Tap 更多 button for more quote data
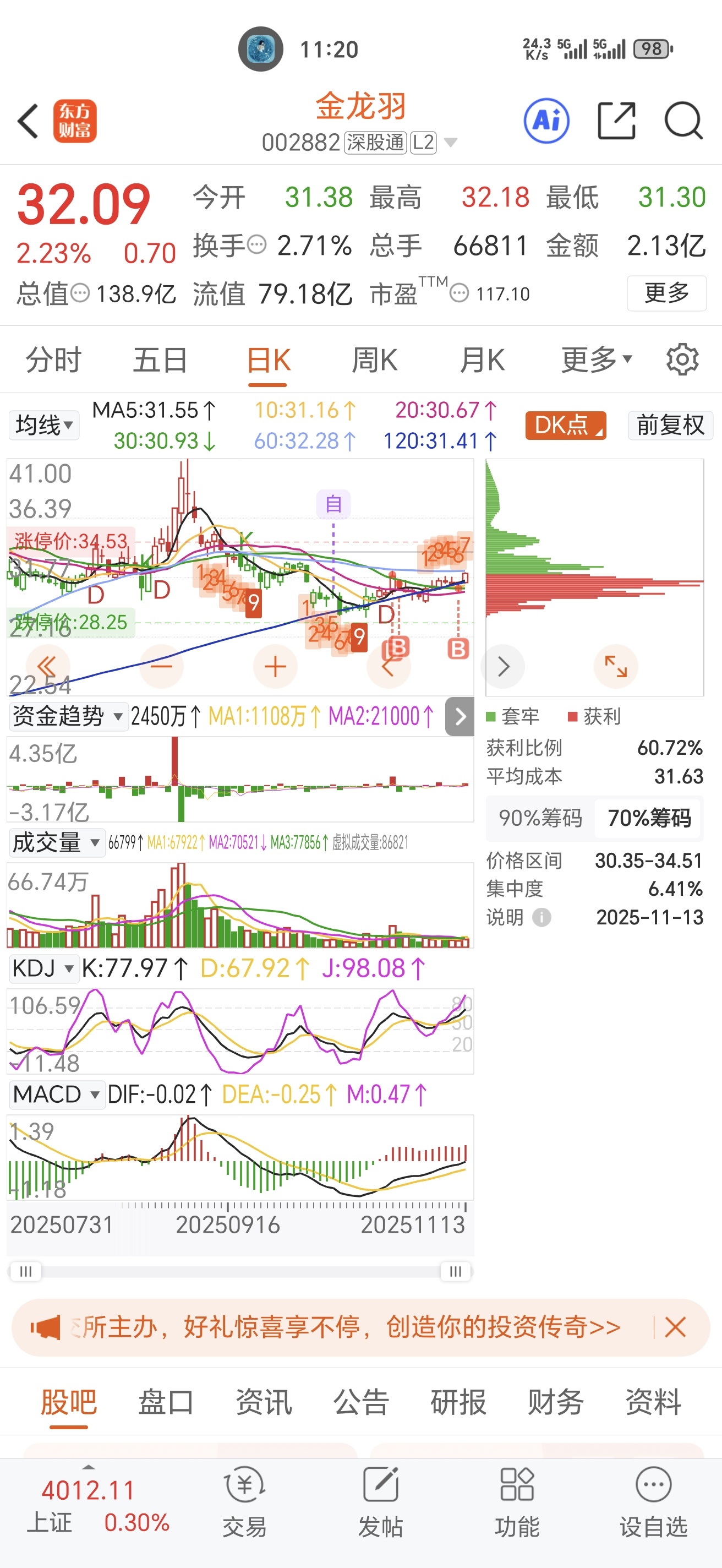This screenshot has height=1568, width=722. click(x=666, y=293)
